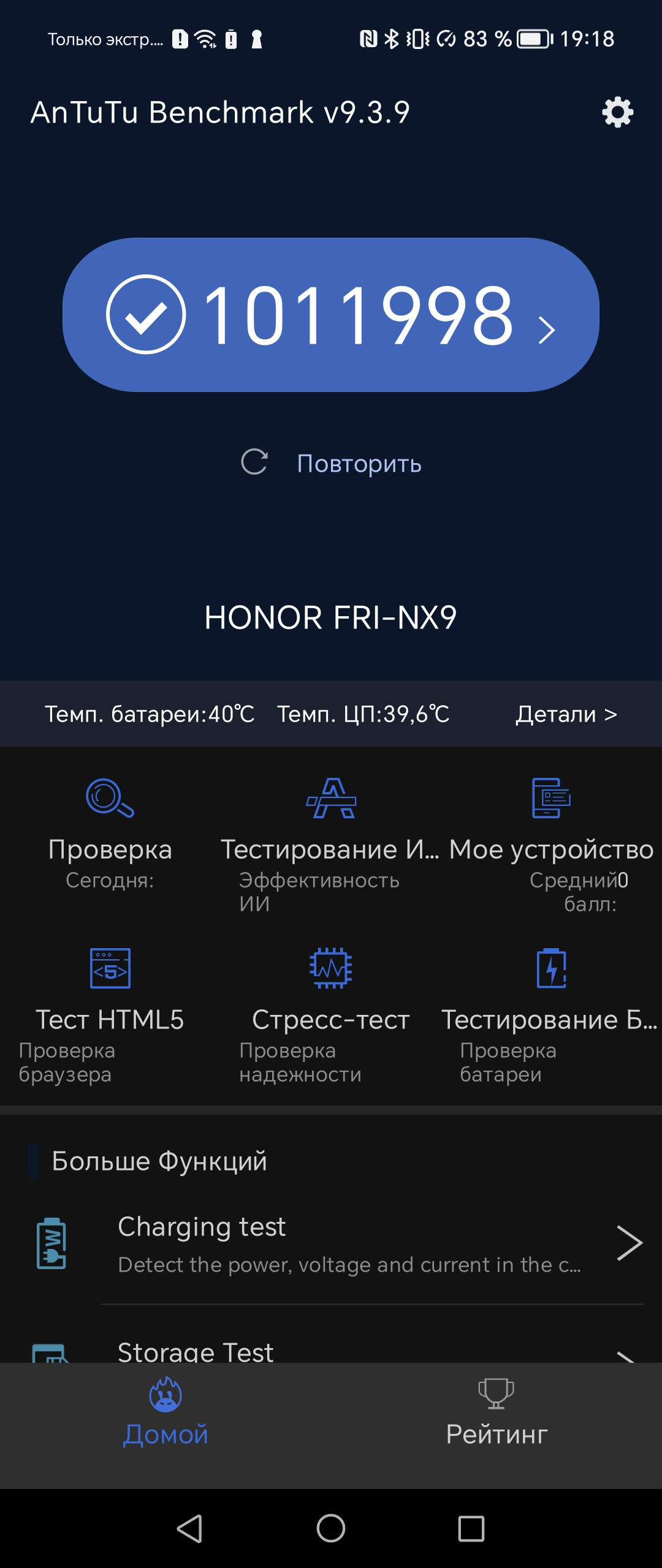The height and width of the screenshot is (1568, 662).
Task: Tap Повторить to rerun the benchmark
Action: pos(332,463)
